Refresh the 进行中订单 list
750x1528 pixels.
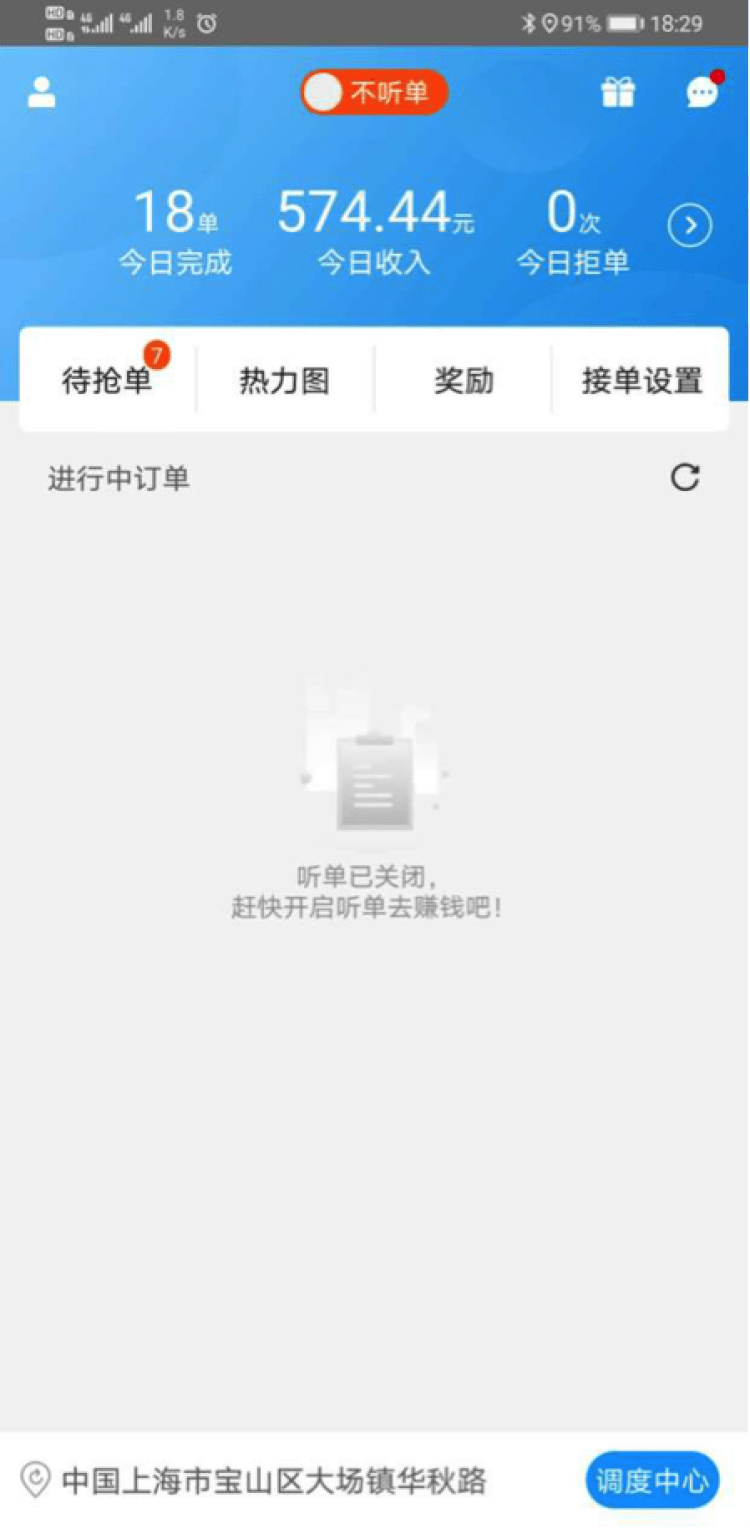point(685,478)
